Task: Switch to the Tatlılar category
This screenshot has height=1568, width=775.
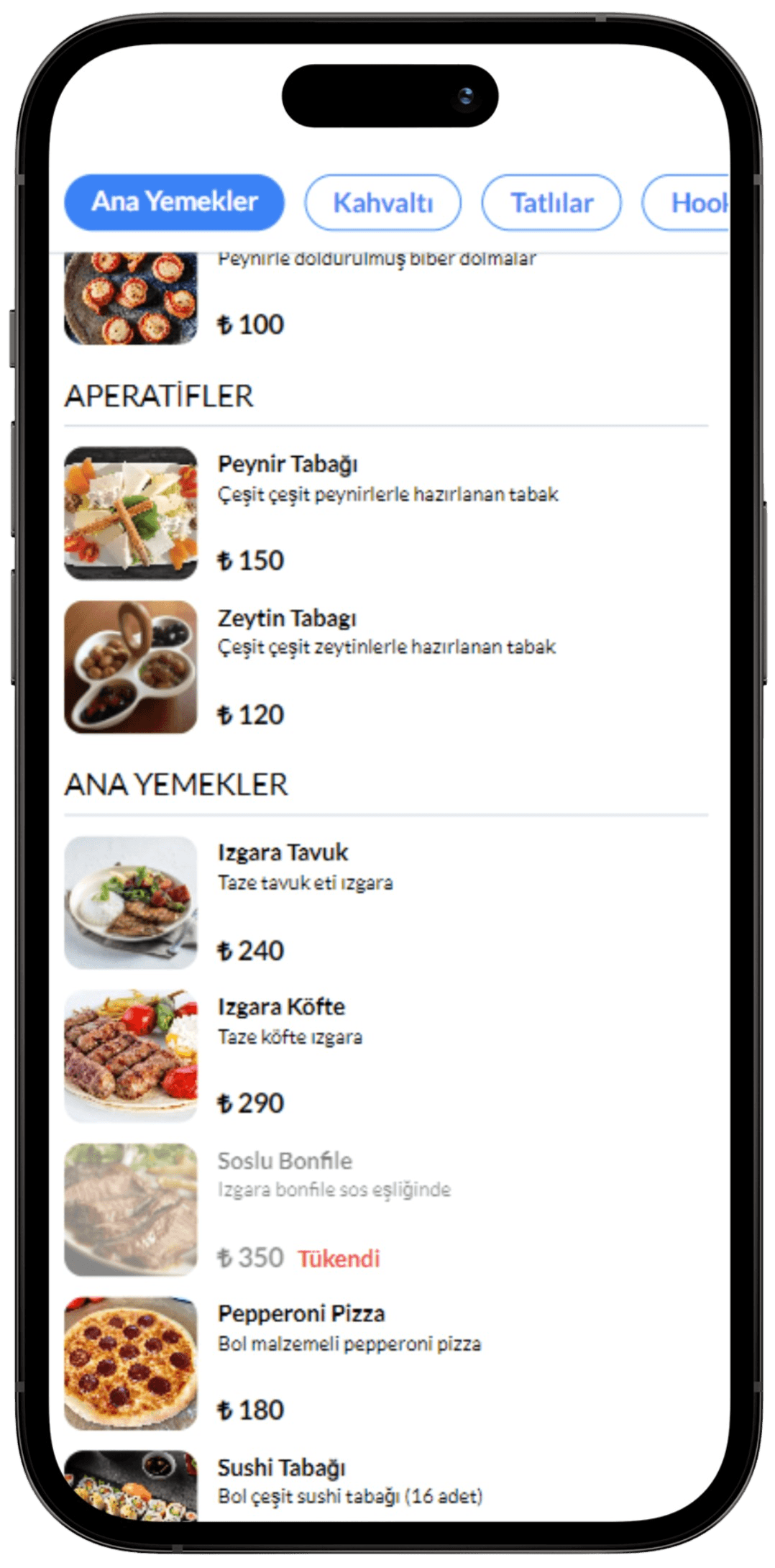Action: 551,203
